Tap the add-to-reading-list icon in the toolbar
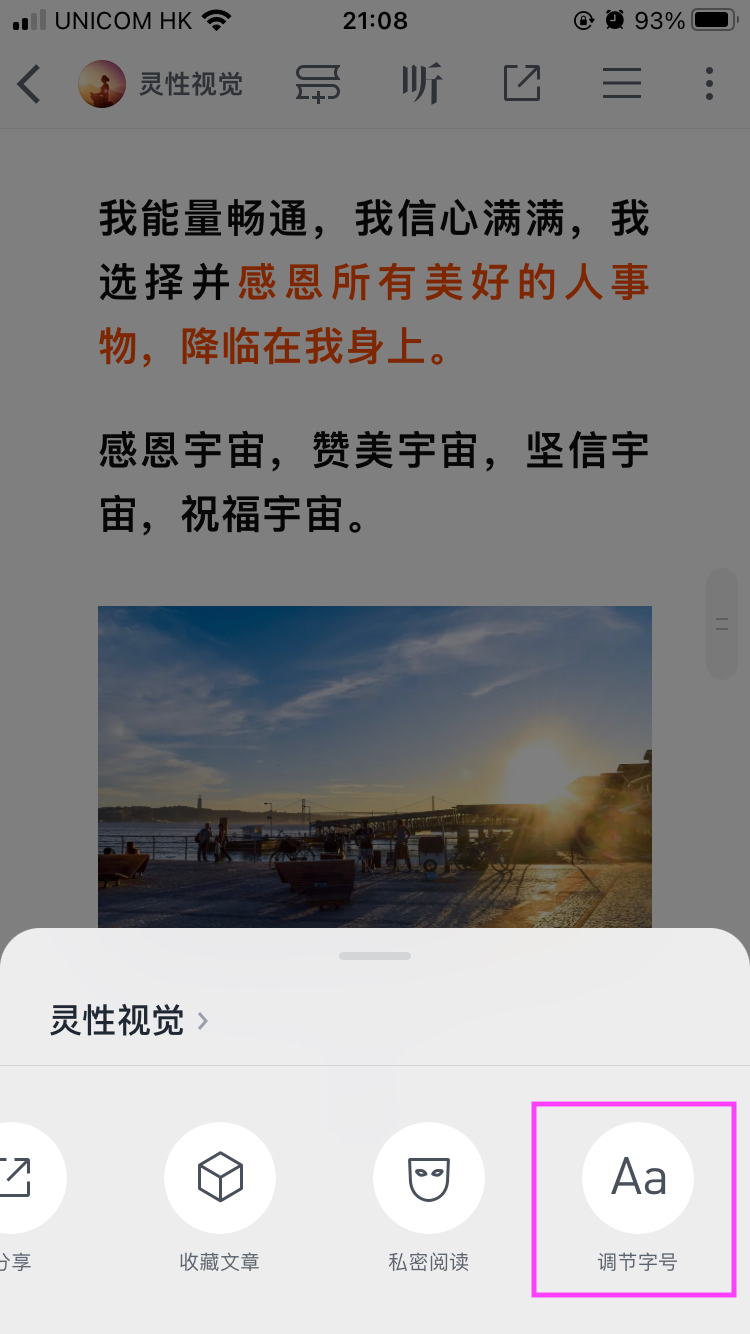This screenshot has height=1334, width=750. (x=318, y=84)
